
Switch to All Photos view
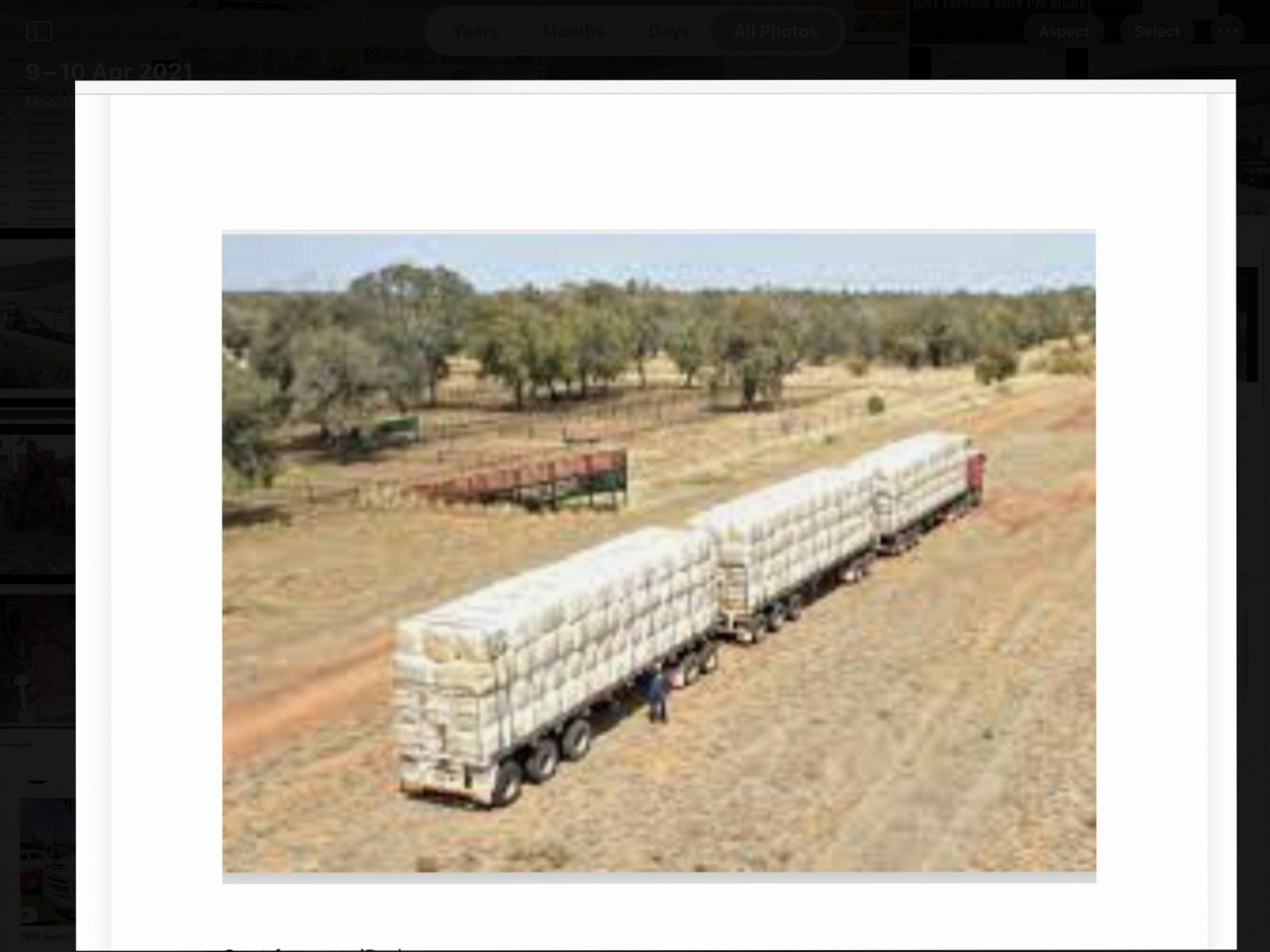click(775, 32)
